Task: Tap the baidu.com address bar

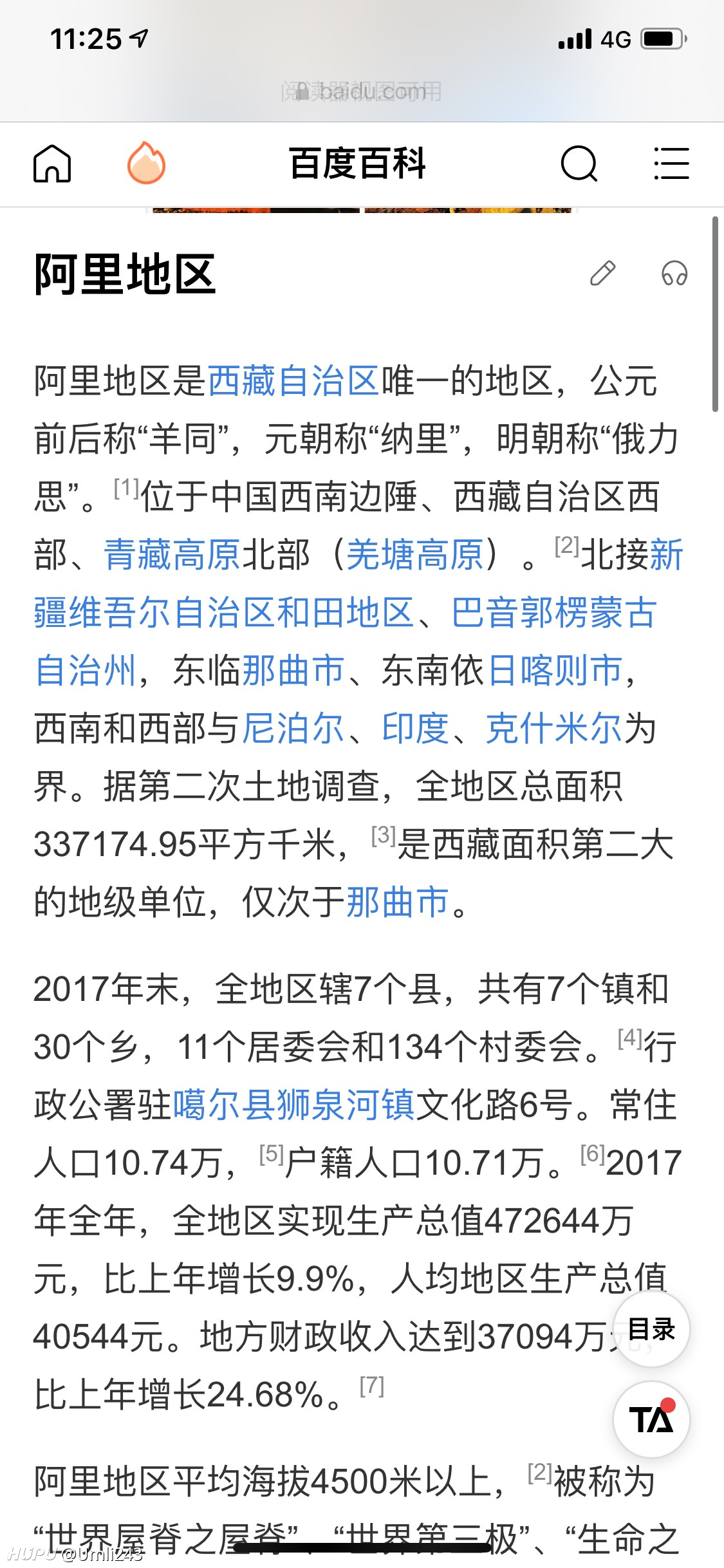Action: point(362,92)
